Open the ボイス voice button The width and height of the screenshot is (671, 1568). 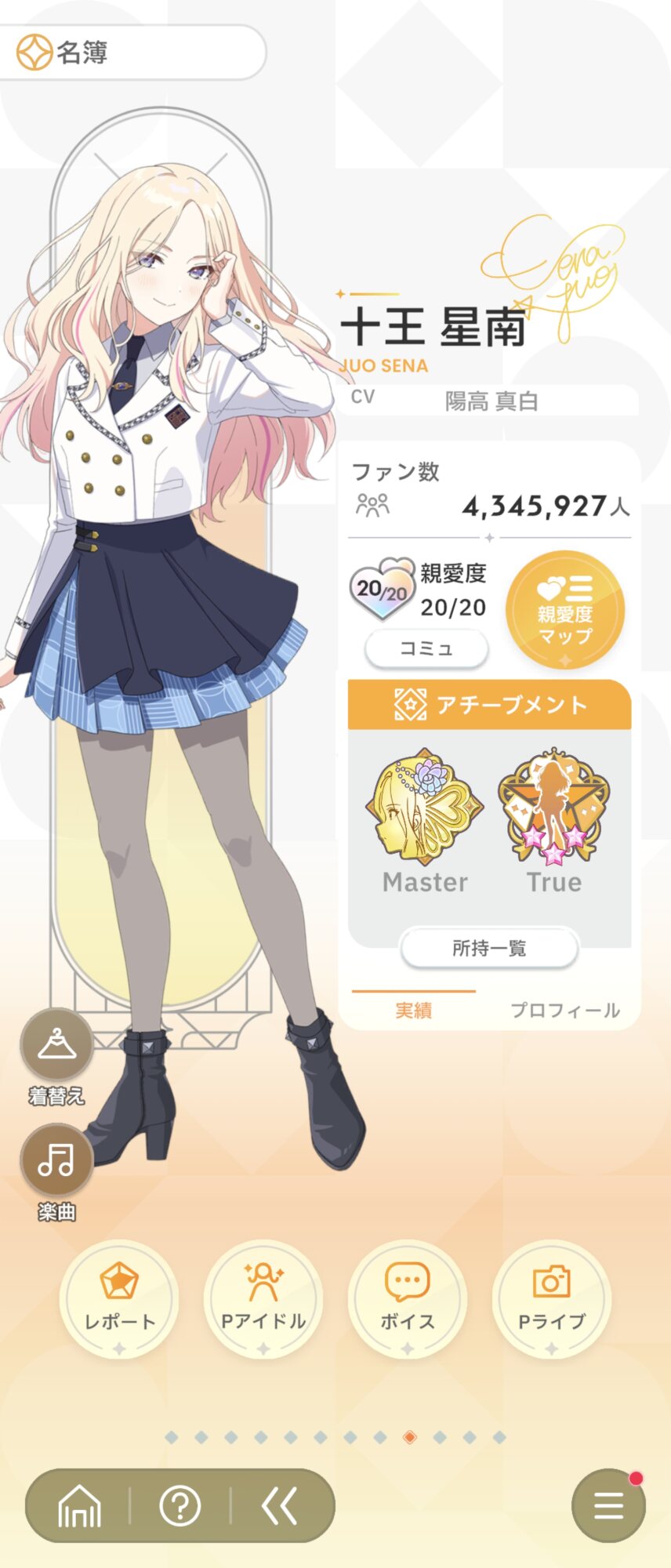(x=408, y=1298)
